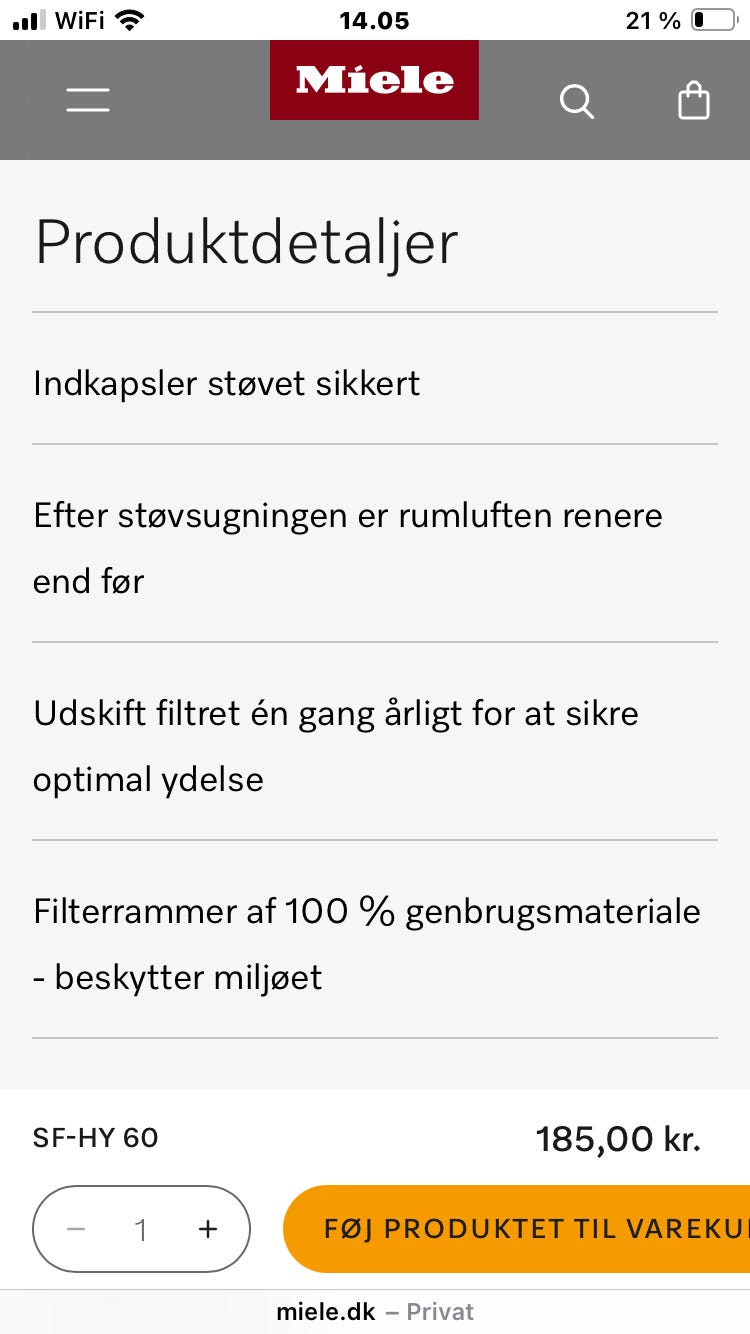Click the 185,00 kr. price label
The image size is (750, 1334).
[617, 1137]
